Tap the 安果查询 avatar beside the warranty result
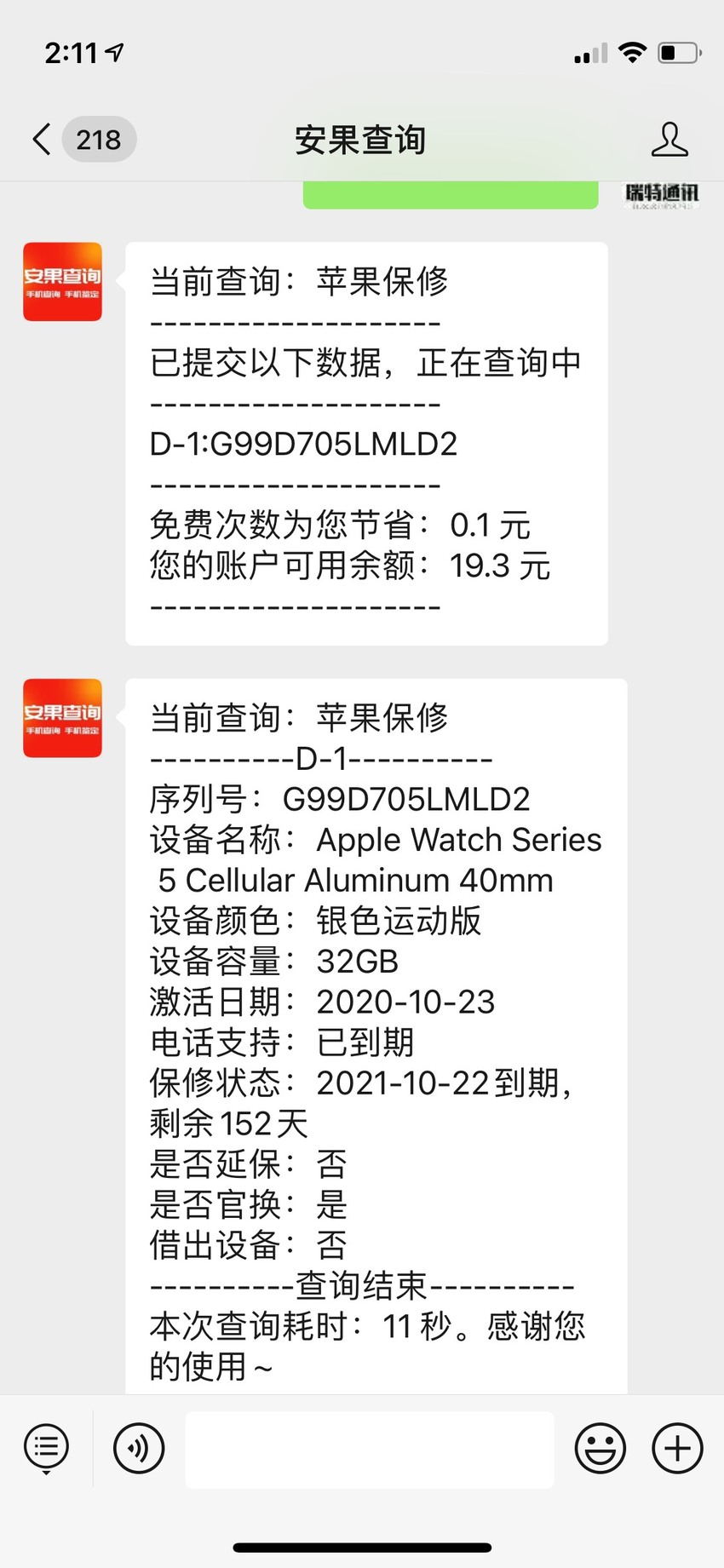 pos(62,718)
